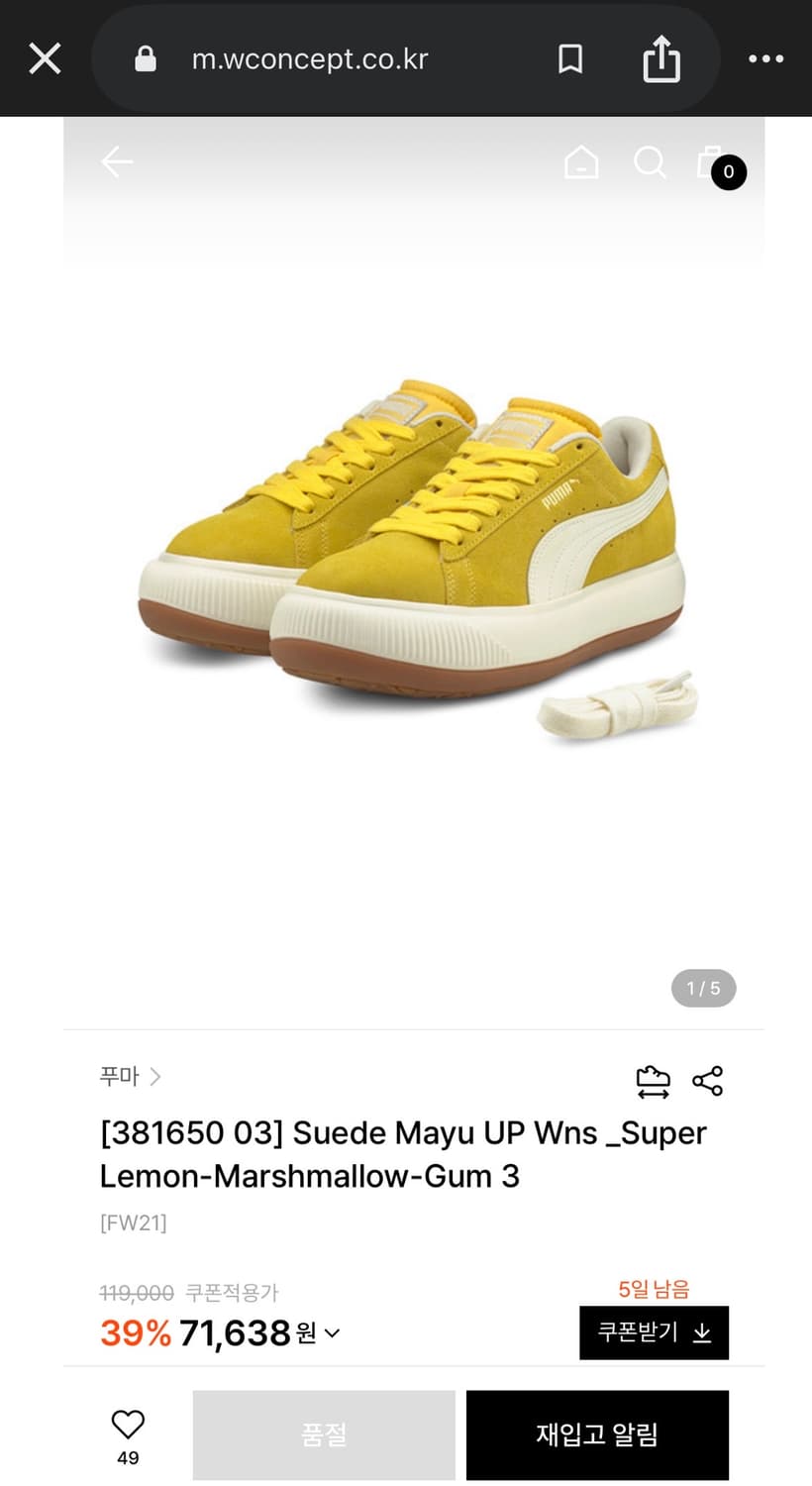This screenshot has height=1486, width=812.
Task: Tap the 품절 sold-out button
Action: (323, 1433)
